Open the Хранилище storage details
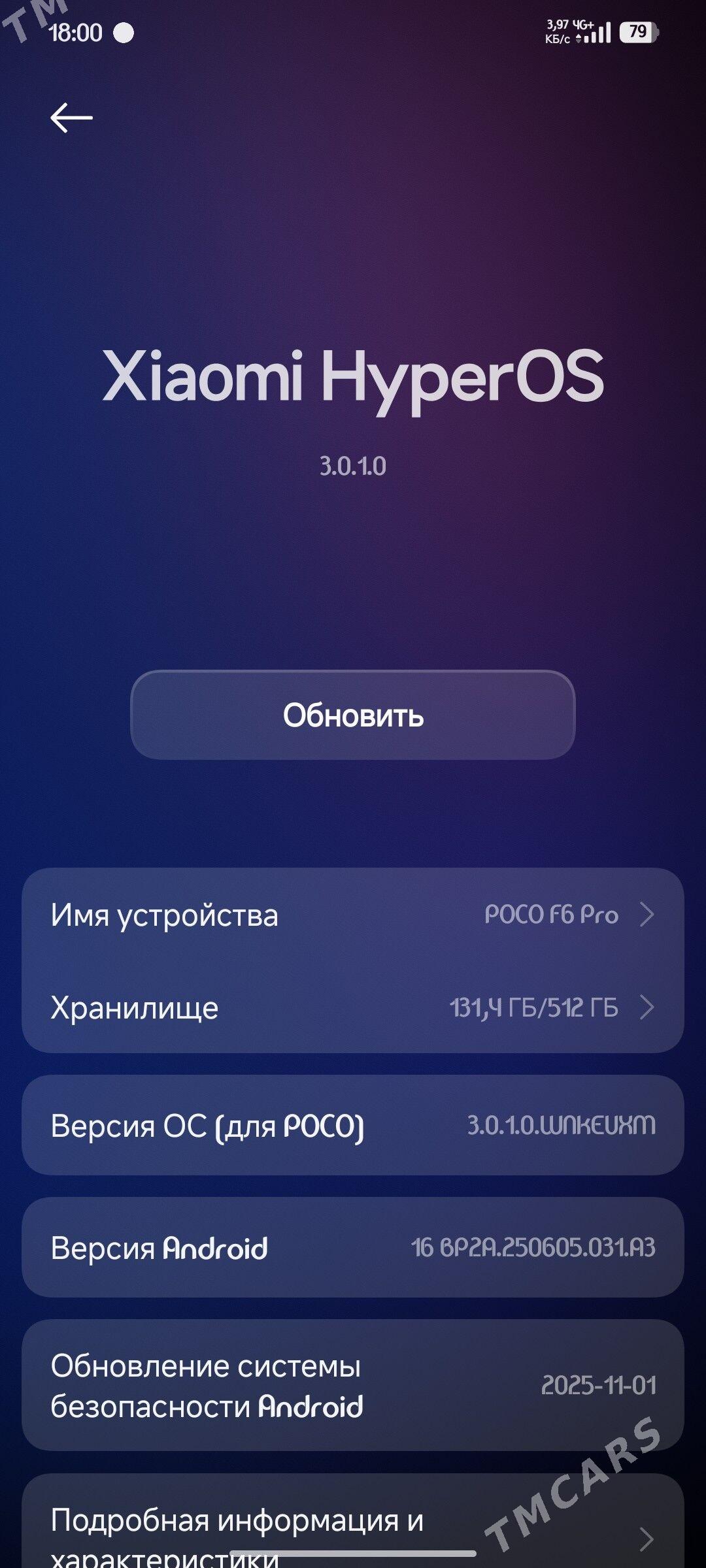 click(x=353, y=1007)
